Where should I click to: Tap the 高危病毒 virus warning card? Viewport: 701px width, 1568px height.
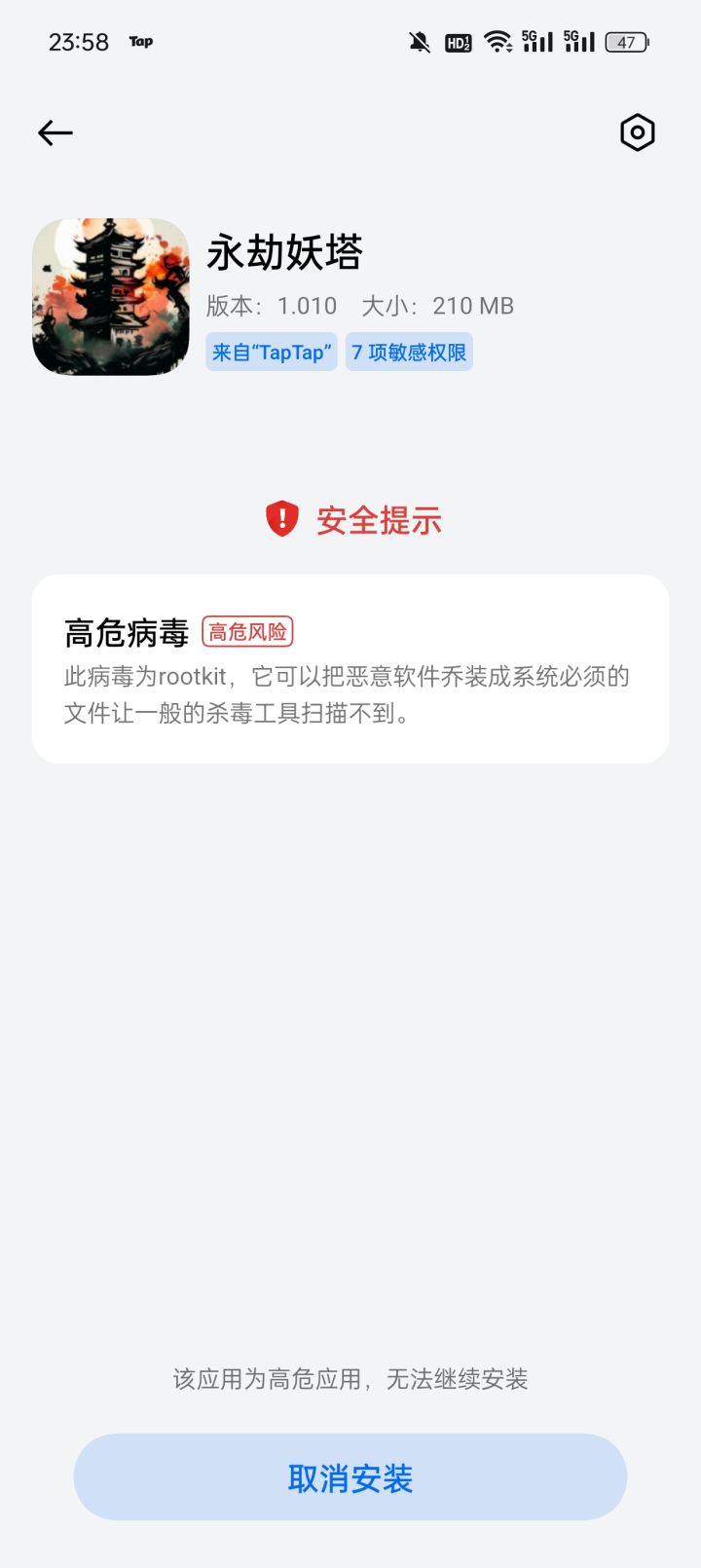pos(350,667)
